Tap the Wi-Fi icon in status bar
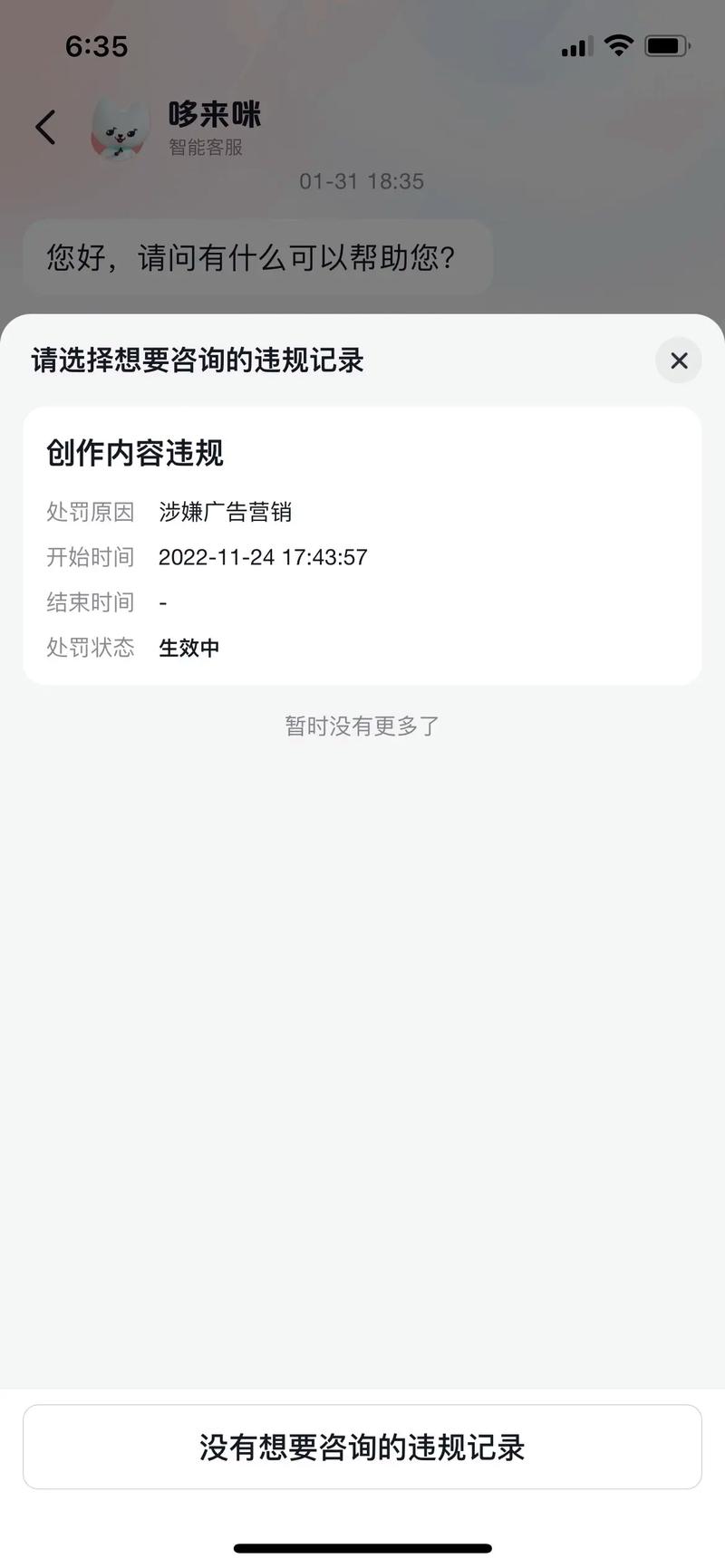Viewport: 725px width, 1568px height. [x=619, y=45]
